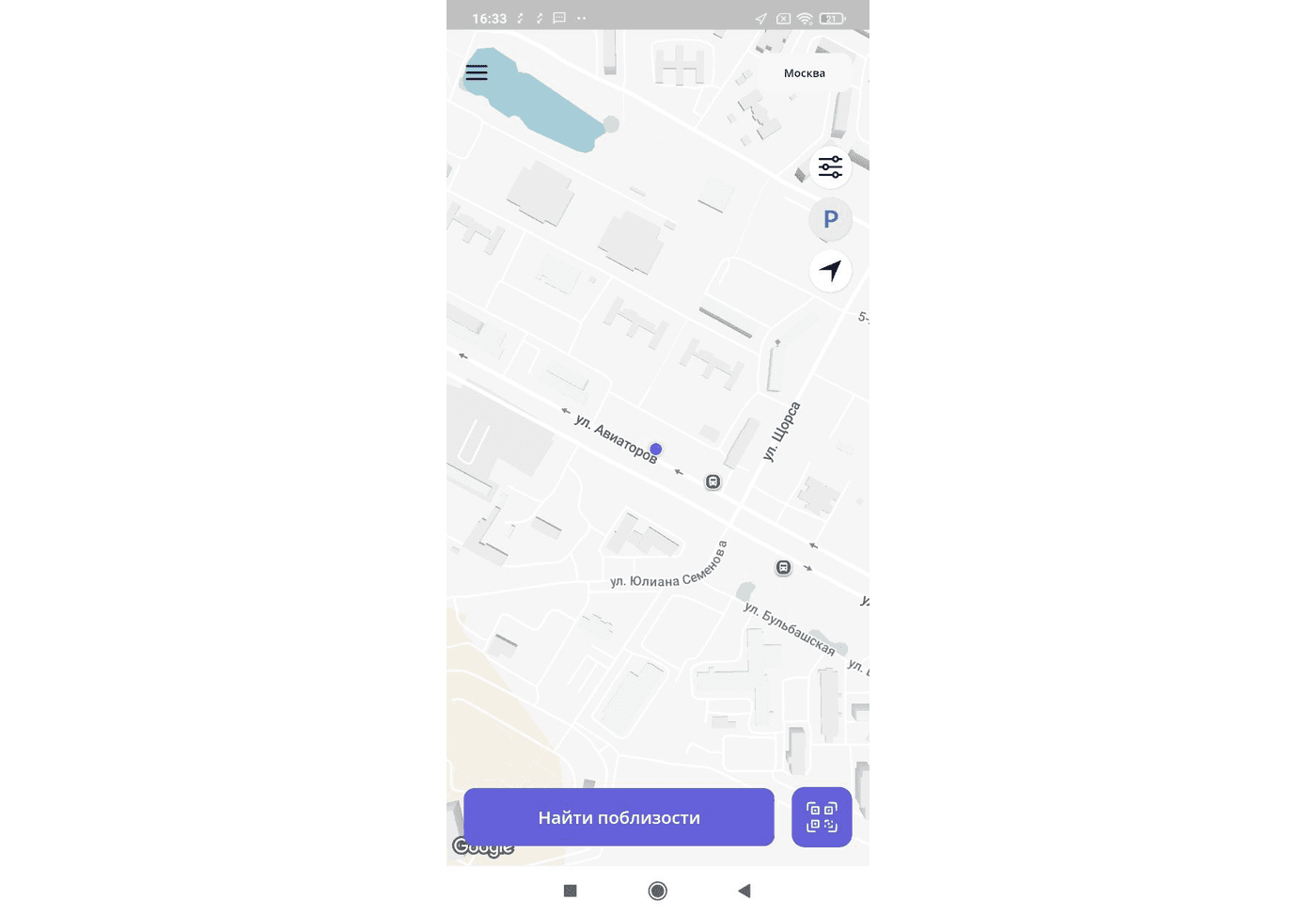The image size is (1316, 916).
Task: Open the QR code scanner
Action: coord(822,817)
